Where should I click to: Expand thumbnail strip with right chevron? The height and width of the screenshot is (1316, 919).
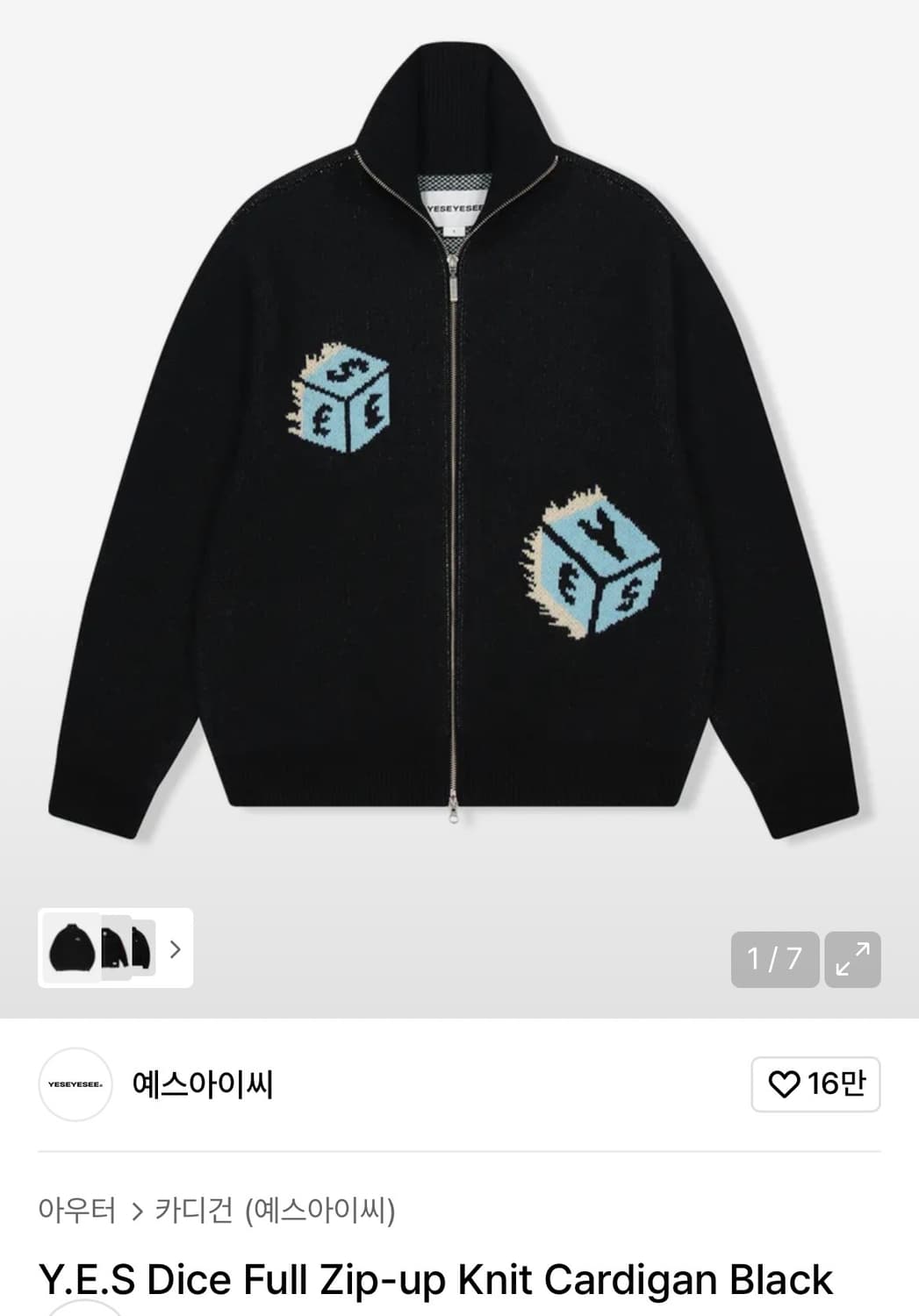click(176, 950)
